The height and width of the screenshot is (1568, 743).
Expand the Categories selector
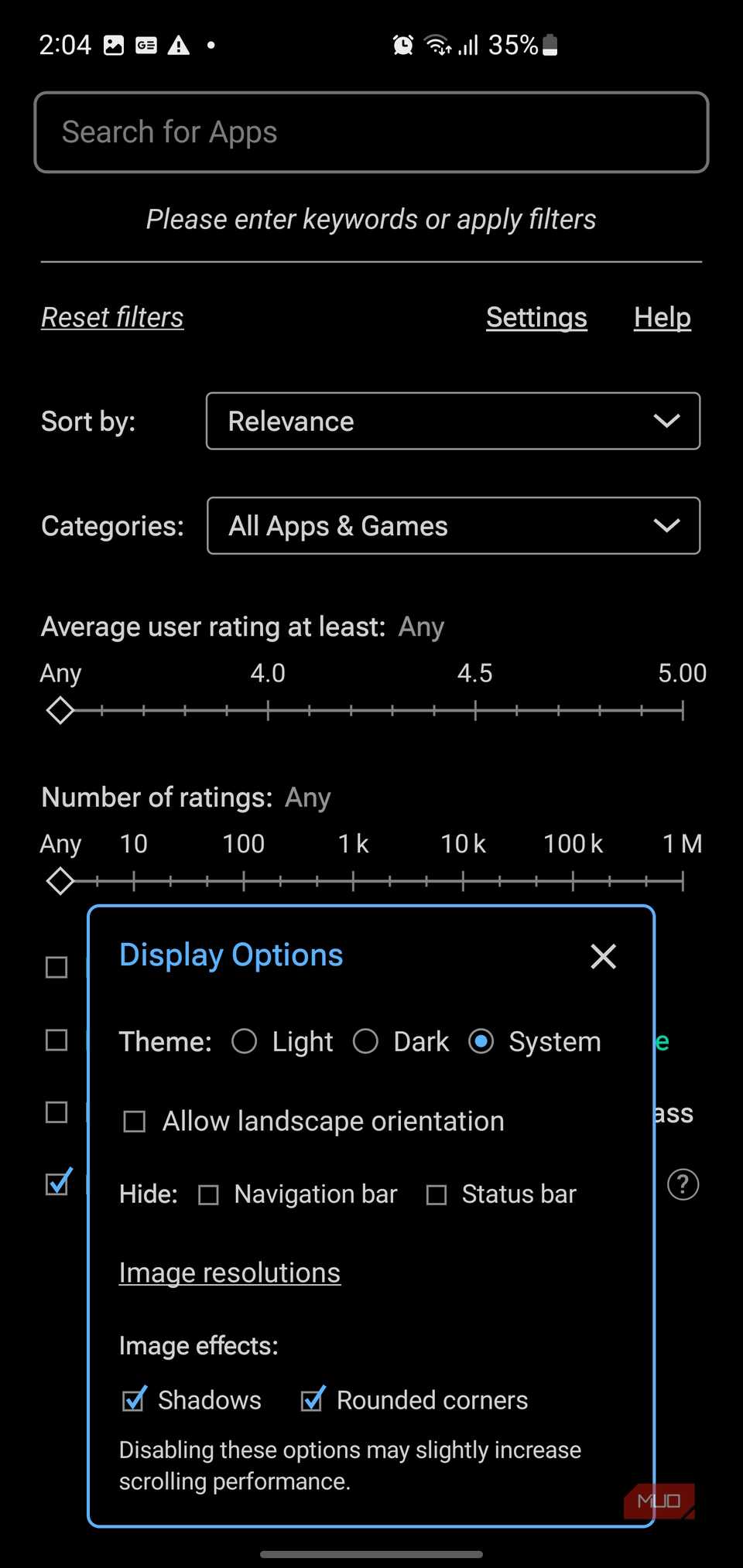453,526
